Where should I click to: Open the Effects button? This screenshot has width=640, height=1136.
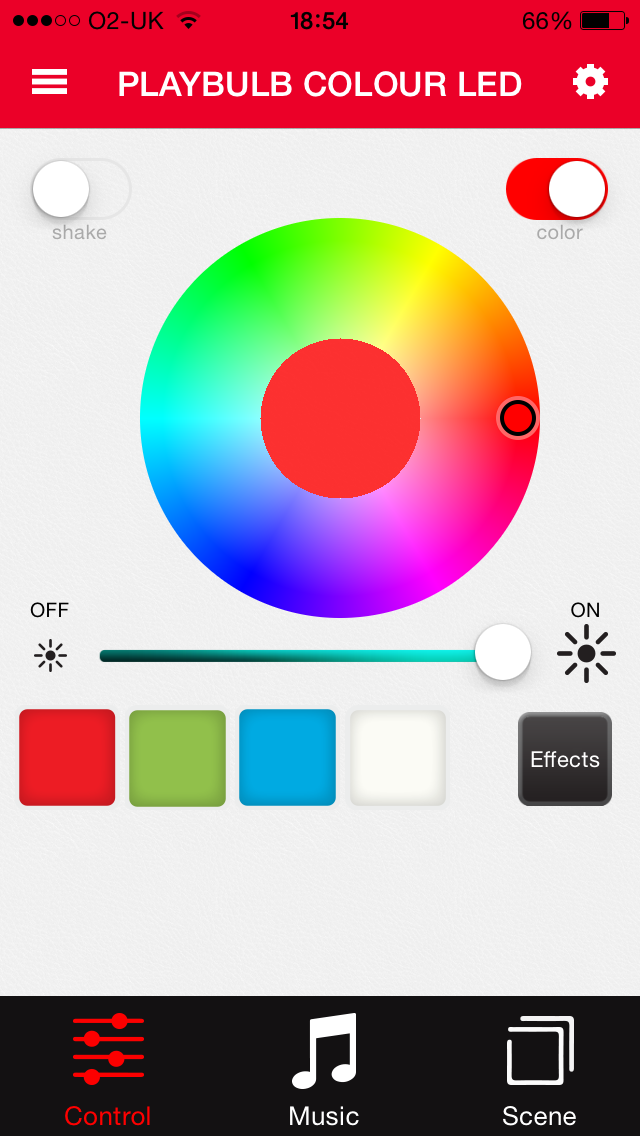(565, 759)
